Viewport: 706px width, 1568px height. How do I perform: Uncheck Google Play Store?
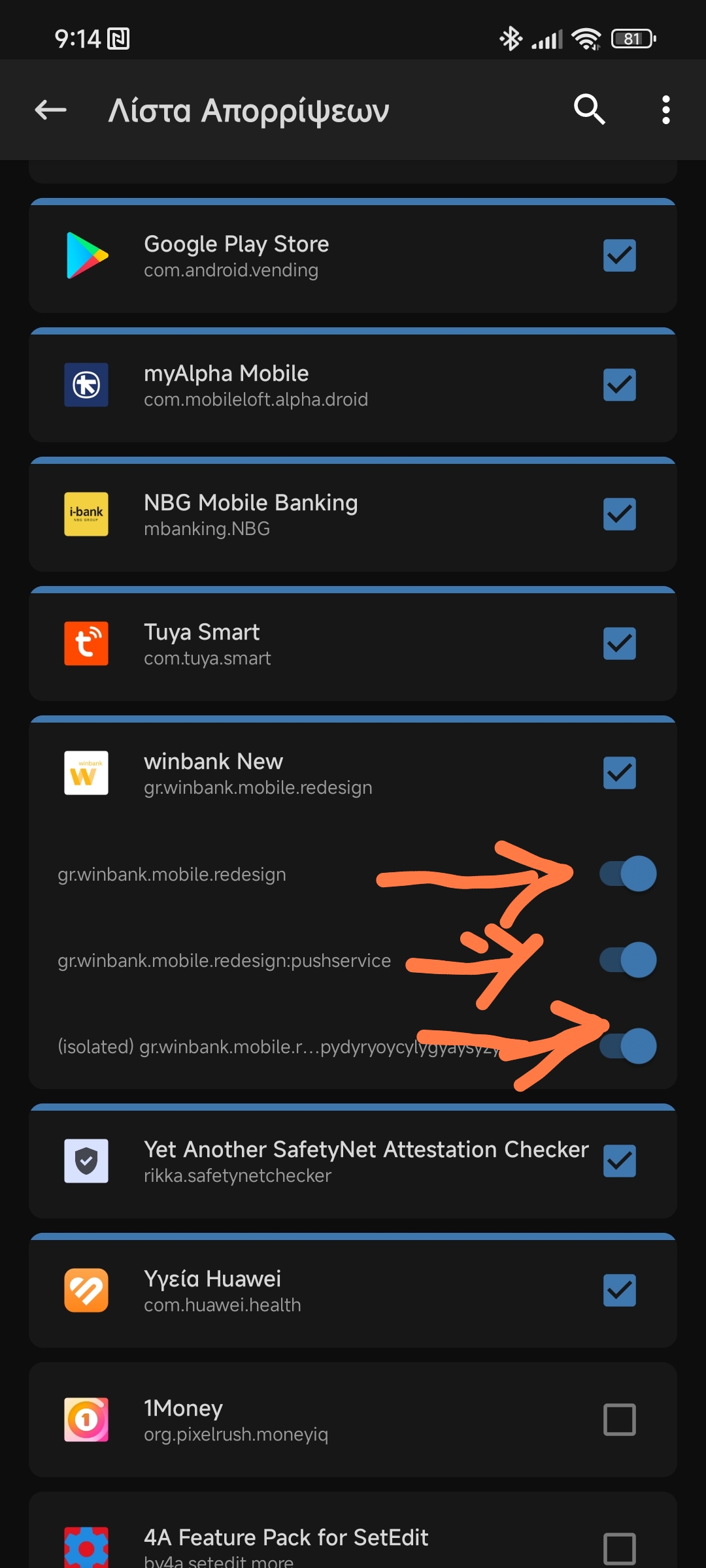(619, 255)
